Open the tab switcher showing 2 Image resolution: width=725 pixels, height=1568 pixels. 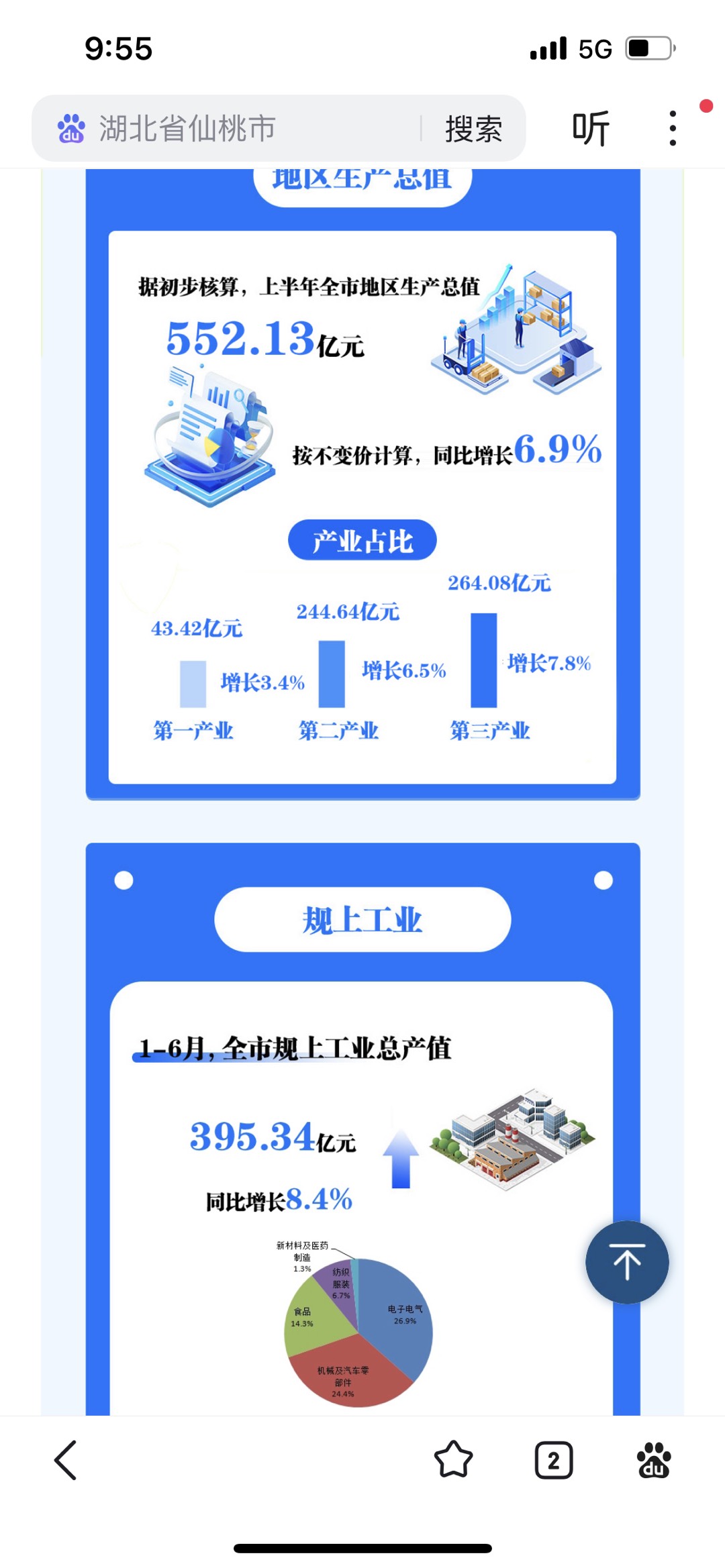(554, 1459)
